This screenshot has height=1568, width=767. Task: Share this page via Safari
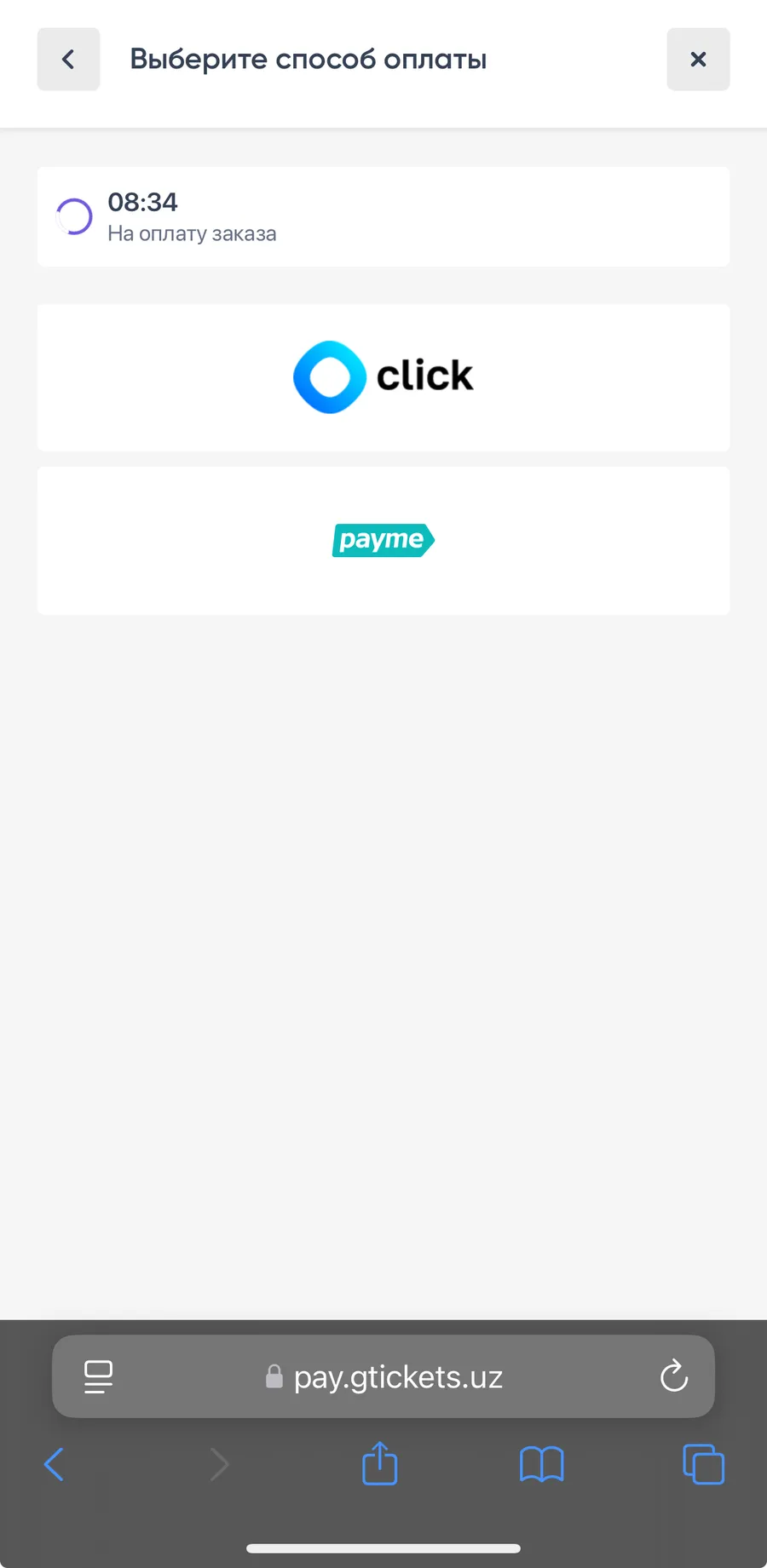click(x=380, y=1463)
